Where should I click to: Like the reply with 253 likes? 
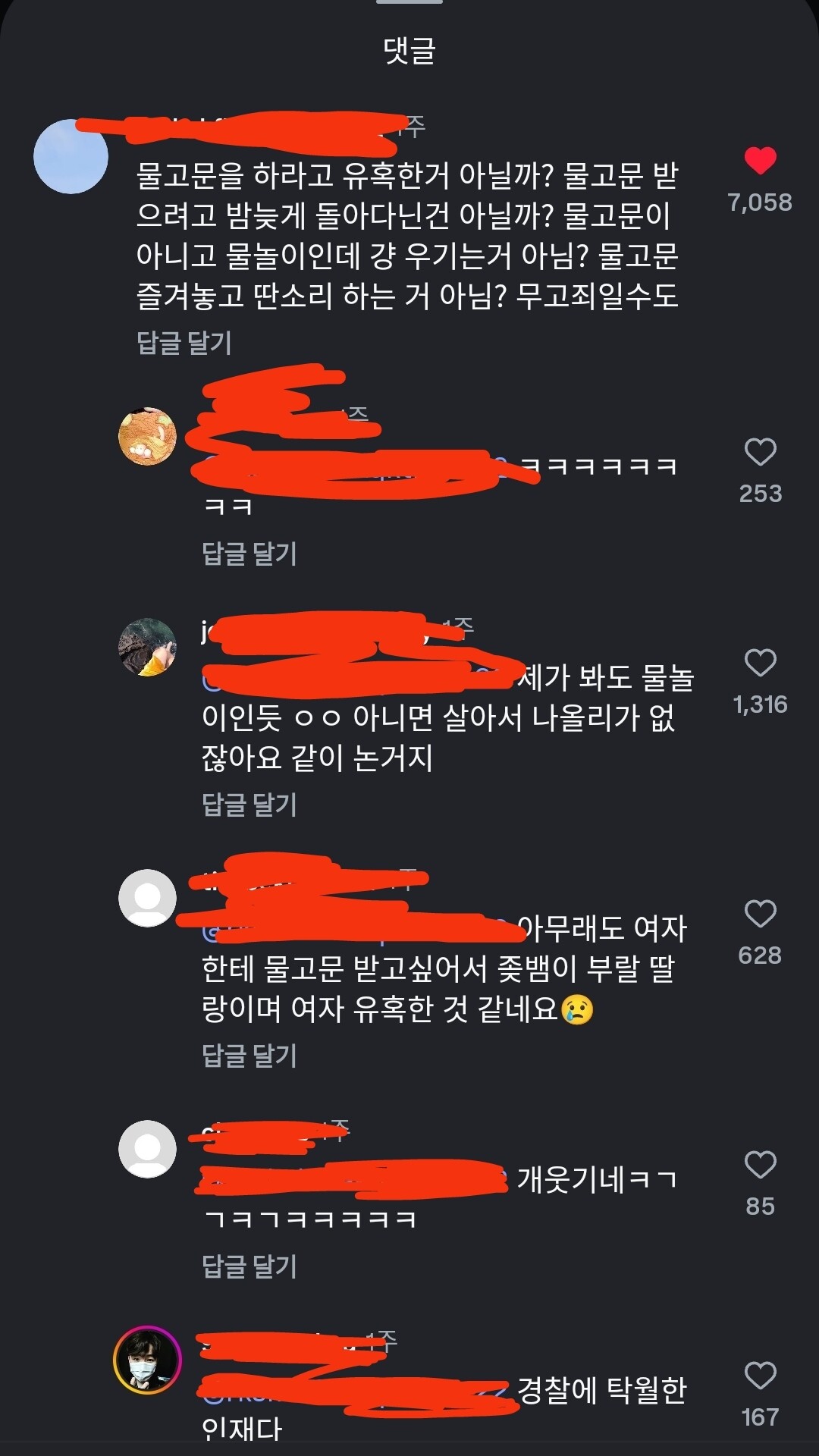coord(760,452)
